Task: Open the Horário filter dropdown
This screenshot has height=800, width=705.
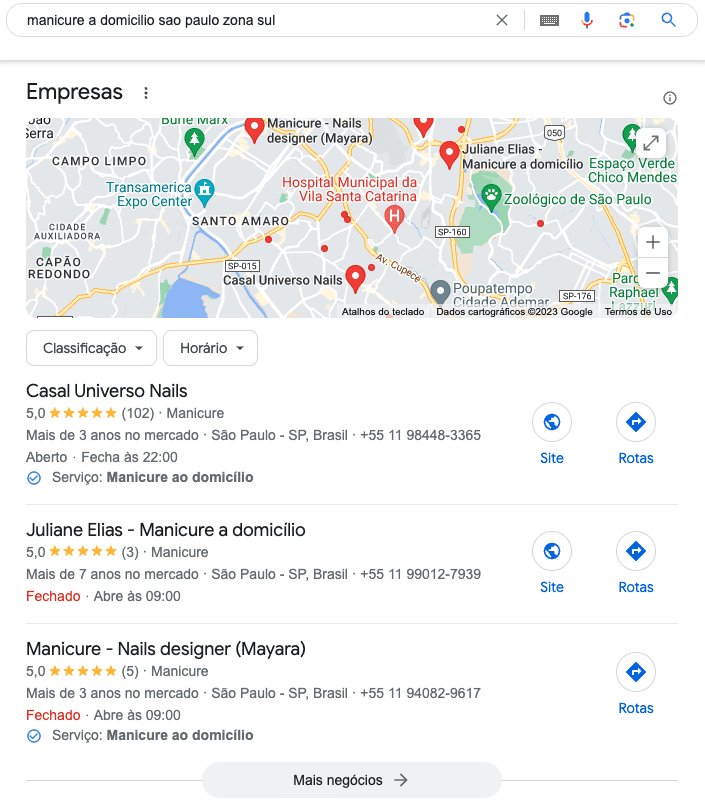Action: 210,348
